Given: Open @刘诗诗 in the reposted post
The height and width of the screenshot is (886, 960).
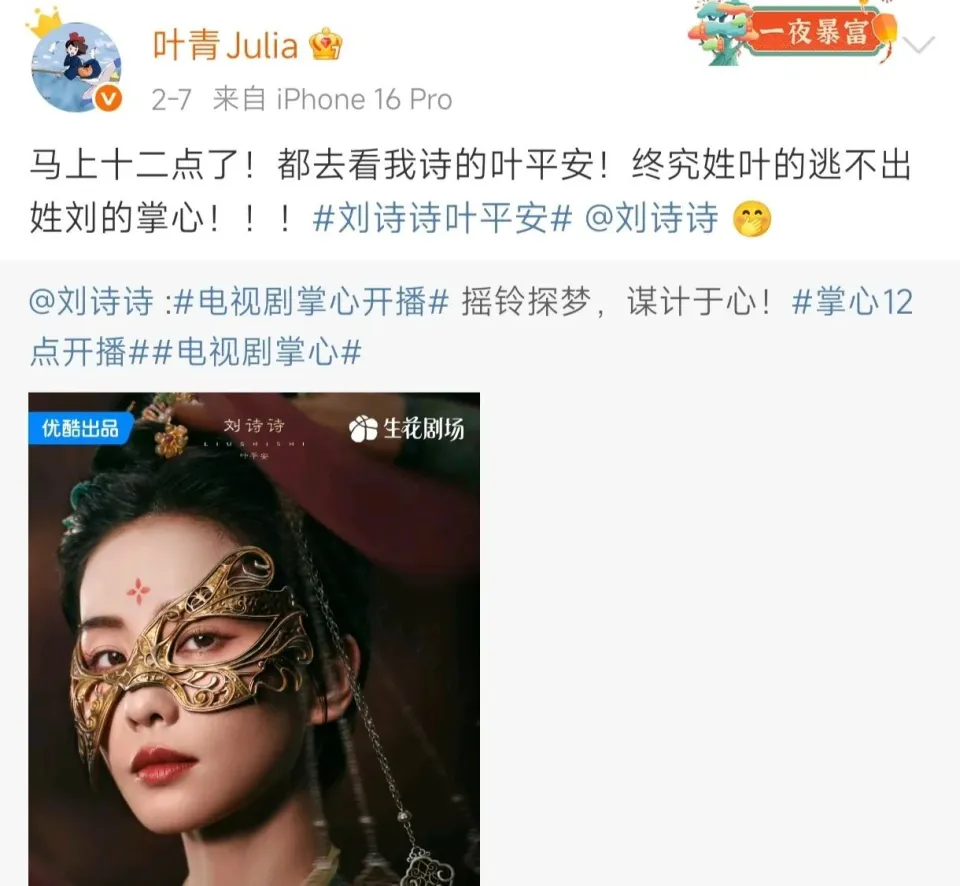Looking at the screenshot, I should tap(91, 302).
